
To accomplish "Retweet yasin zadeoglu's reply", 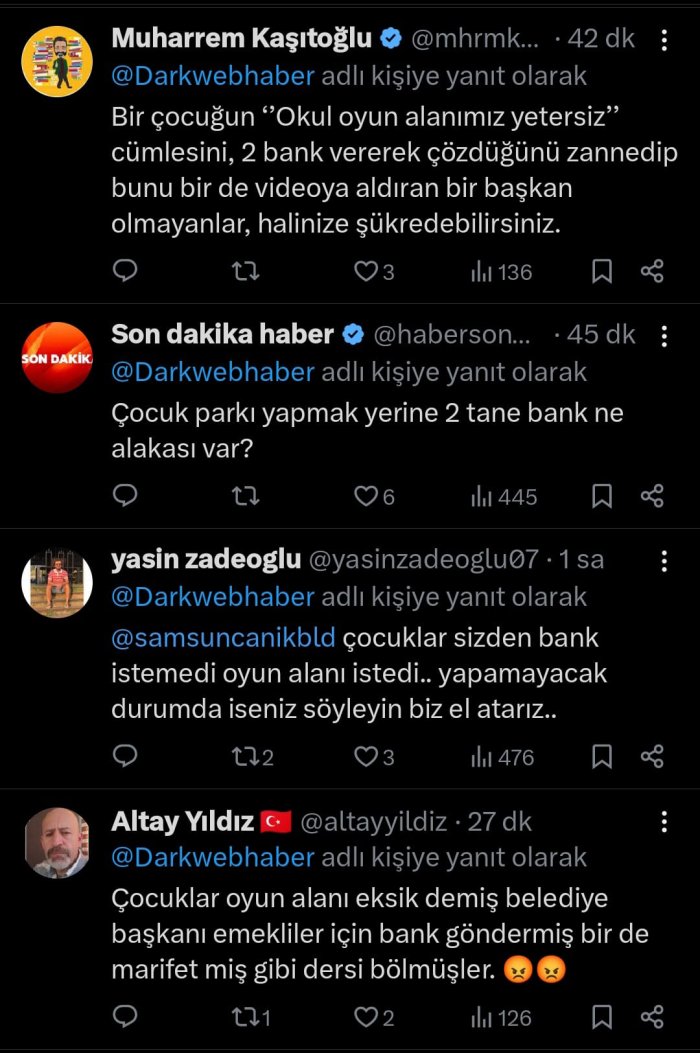I will click(246, 757).
